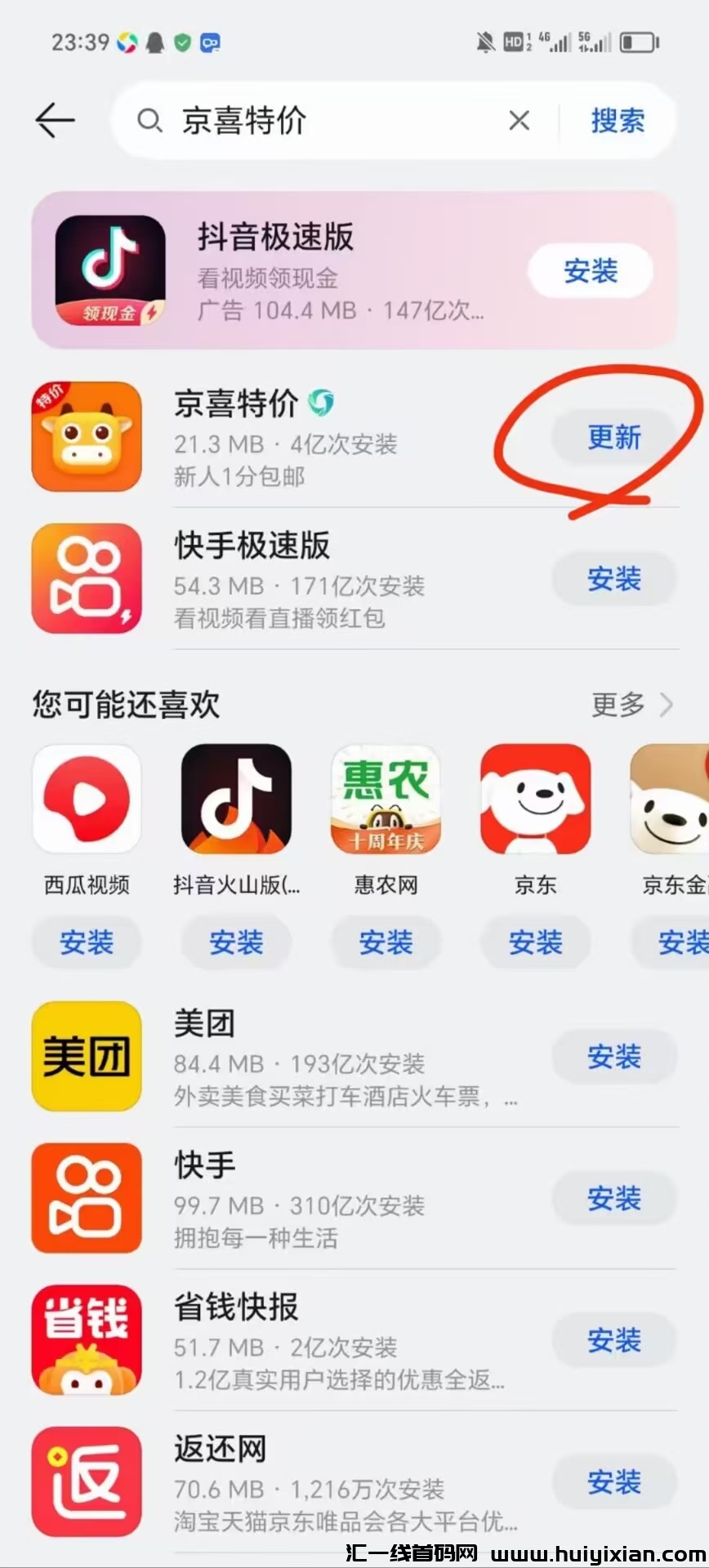
Task: Tap 安装 next to 美团
Action: tap(614, 1056)
